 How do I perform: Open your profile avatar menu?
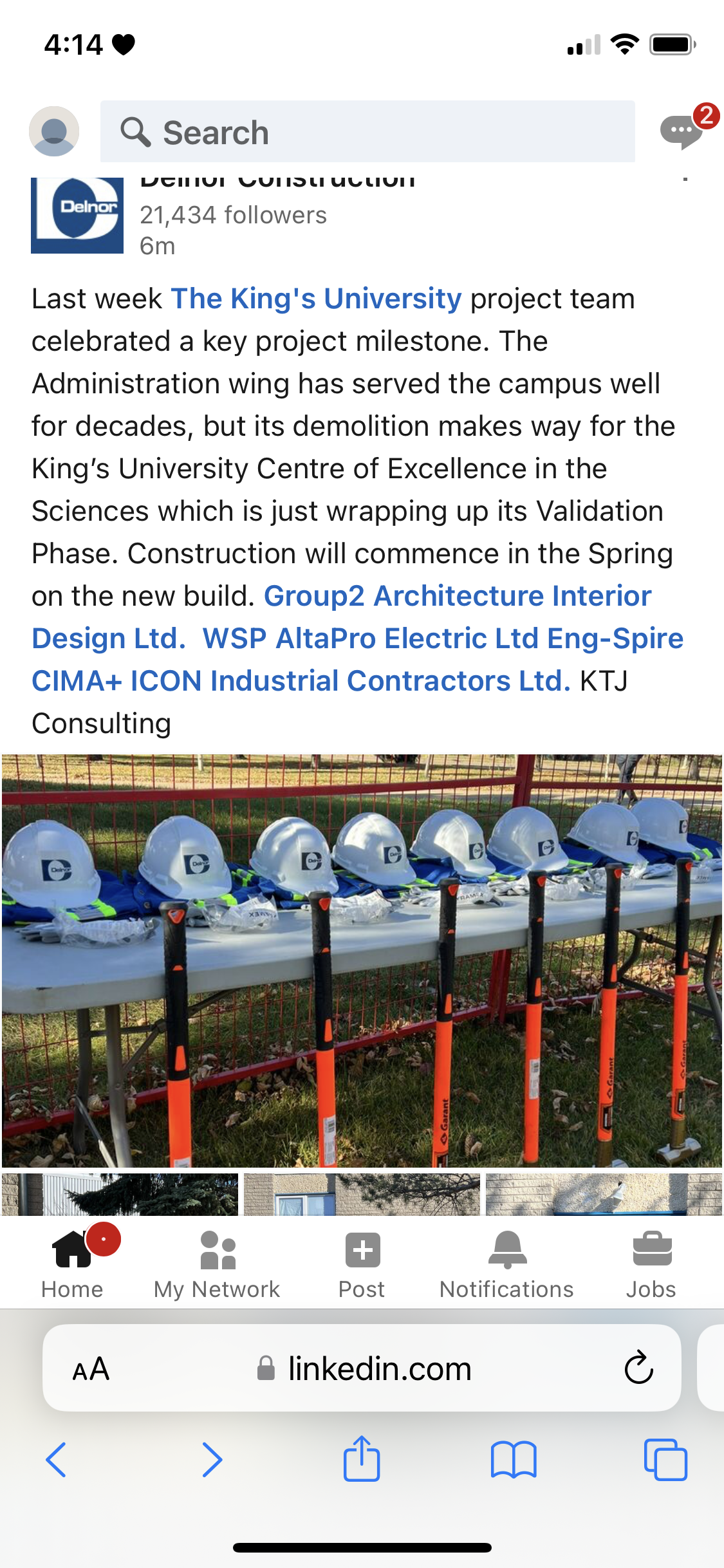pos(54,131)
